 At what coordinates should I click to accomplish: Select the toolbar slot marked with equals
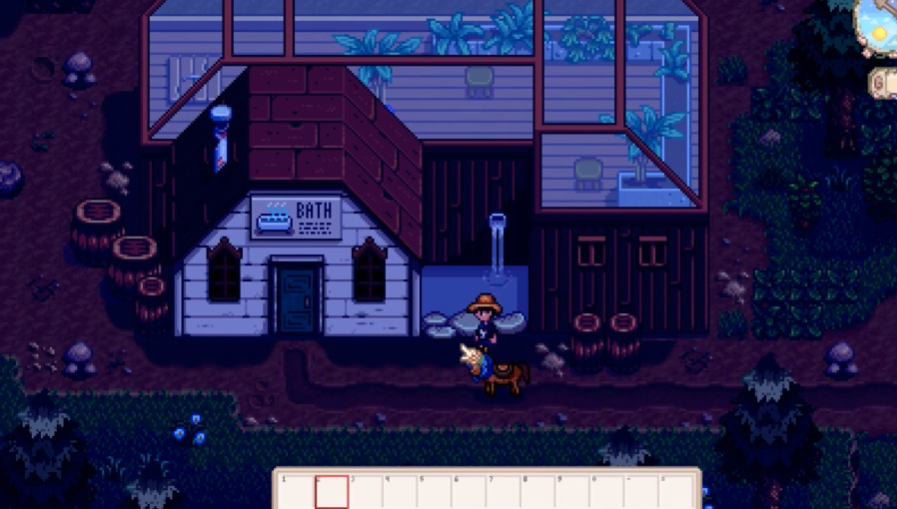[675, 491]
